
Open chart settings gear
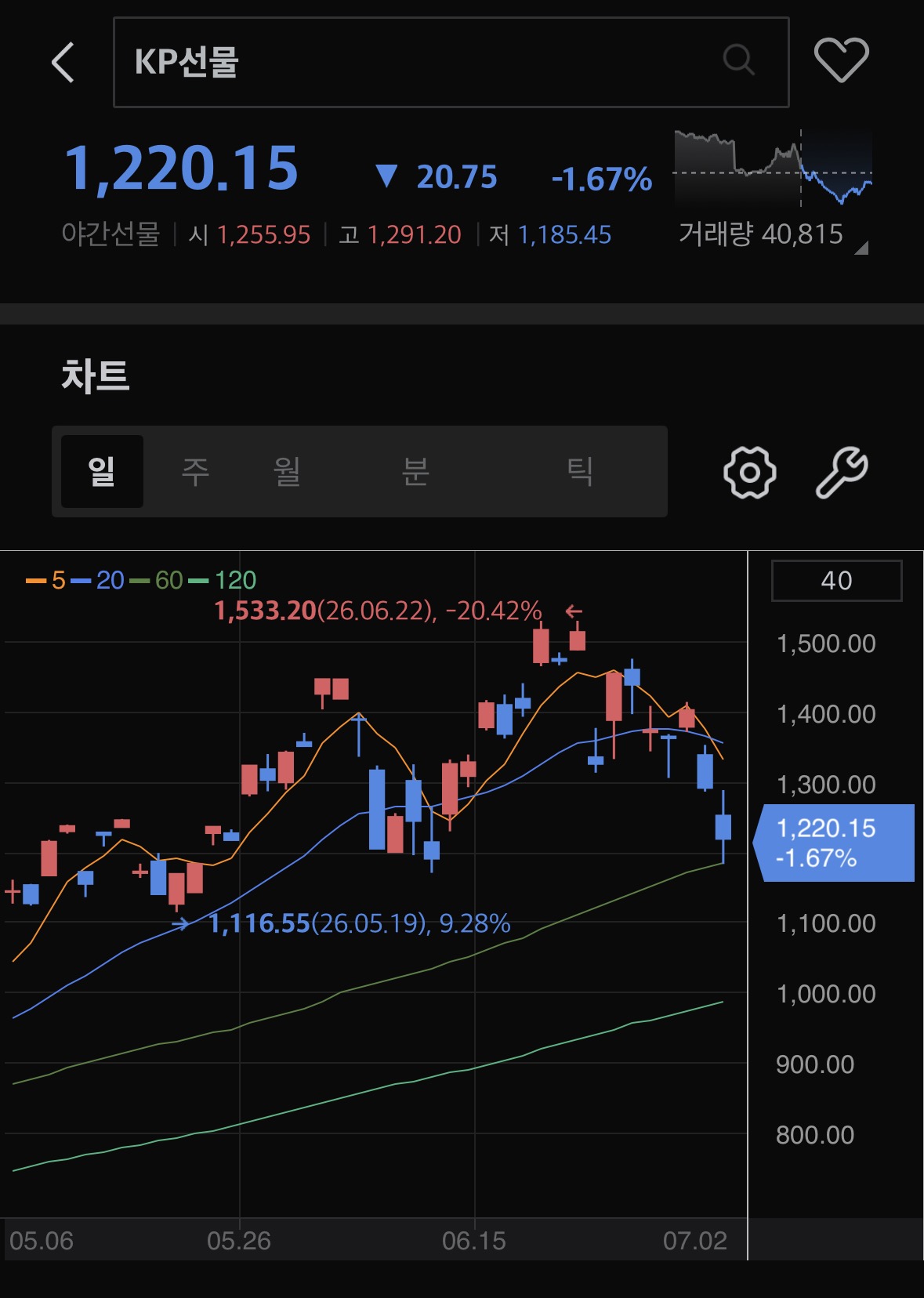click(750, 472)
